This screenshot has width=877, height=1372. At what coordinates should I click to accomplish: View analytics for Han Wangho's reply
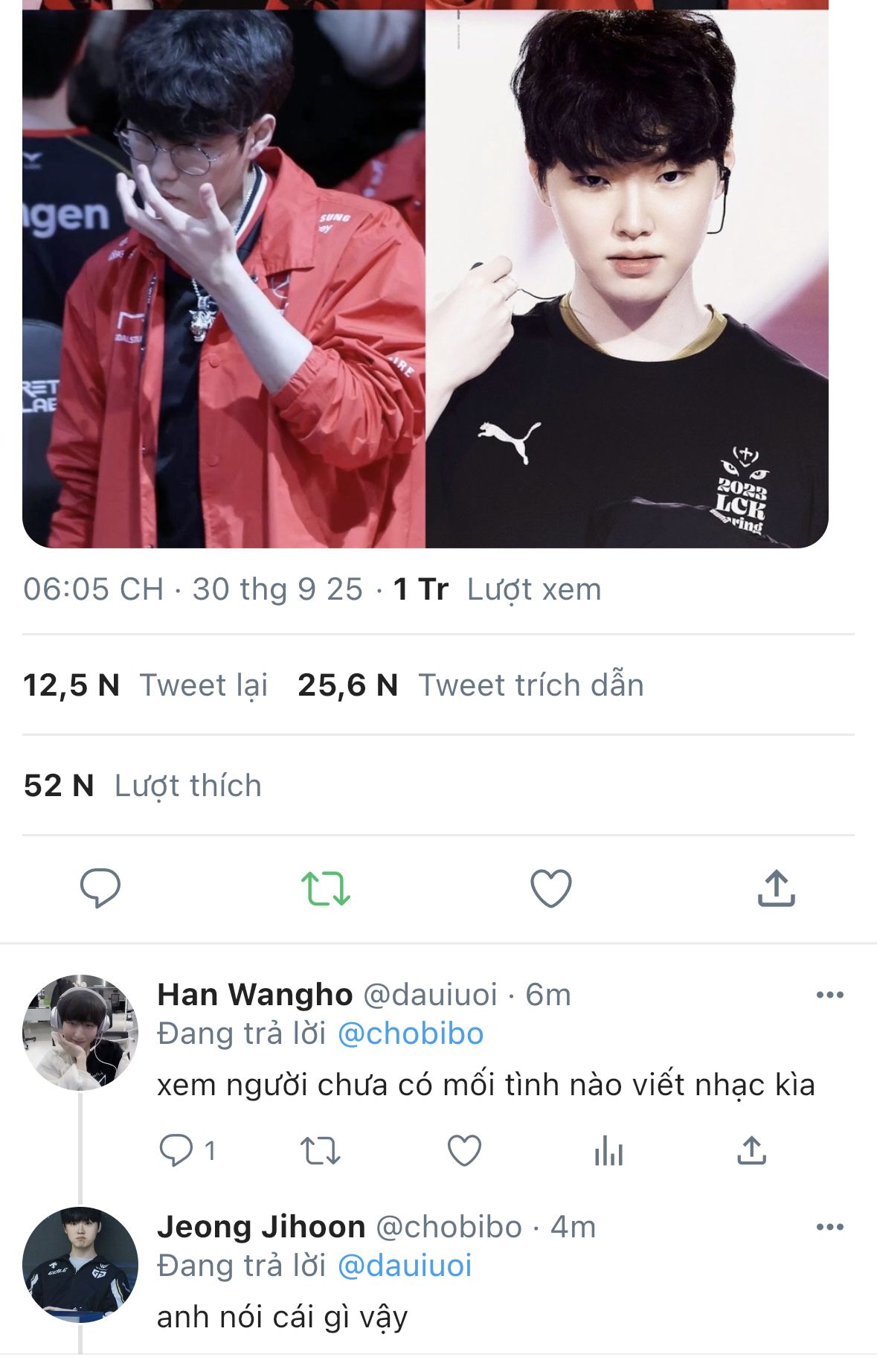(x=608, y=1151)
